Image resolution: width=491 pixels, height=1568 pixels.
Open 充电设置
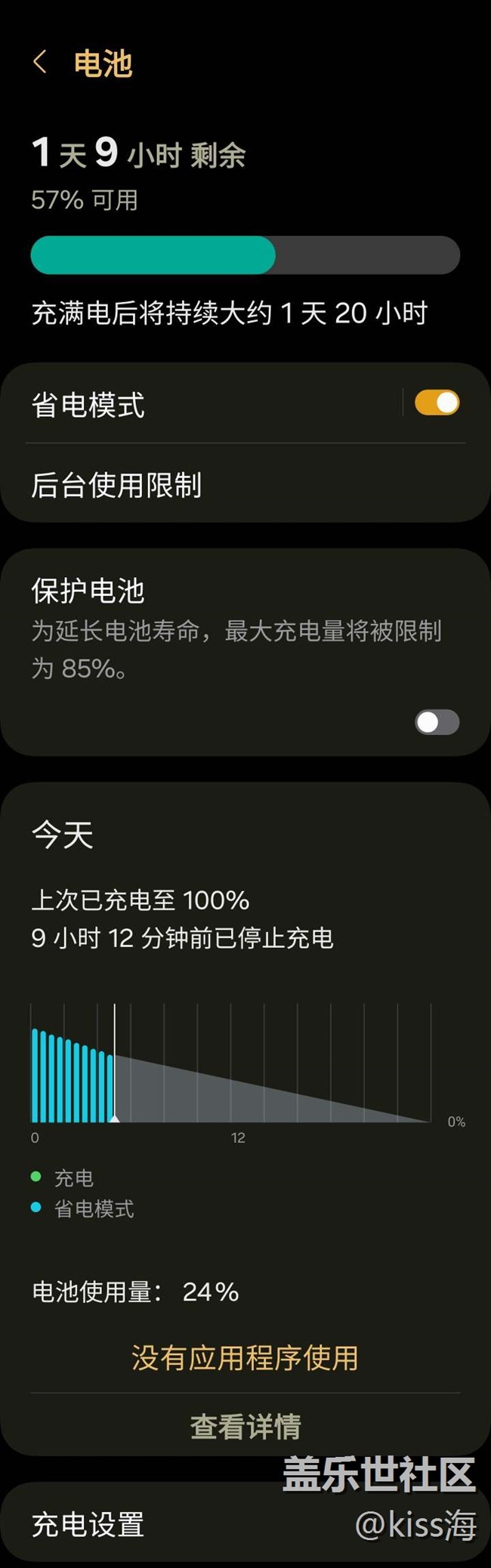tap(151, 1524)
